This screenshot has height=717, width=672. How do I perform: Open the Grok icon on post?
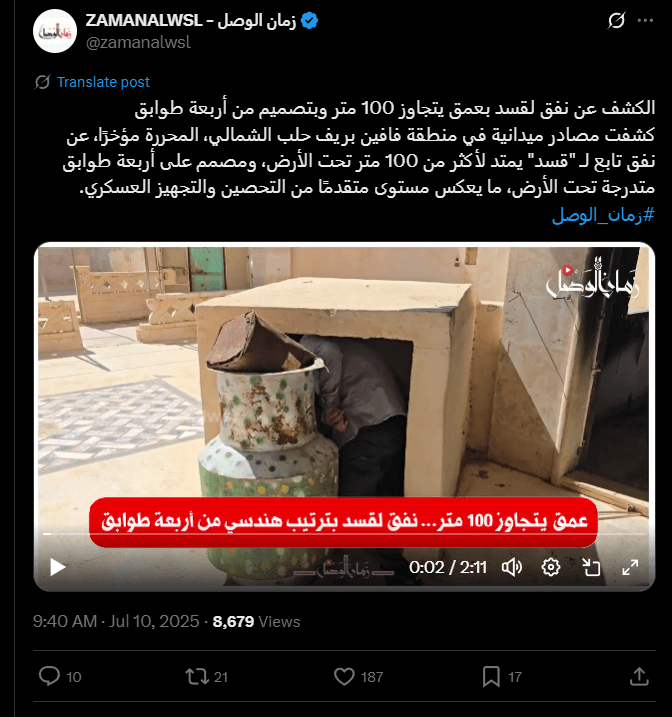tap(617, 21)
